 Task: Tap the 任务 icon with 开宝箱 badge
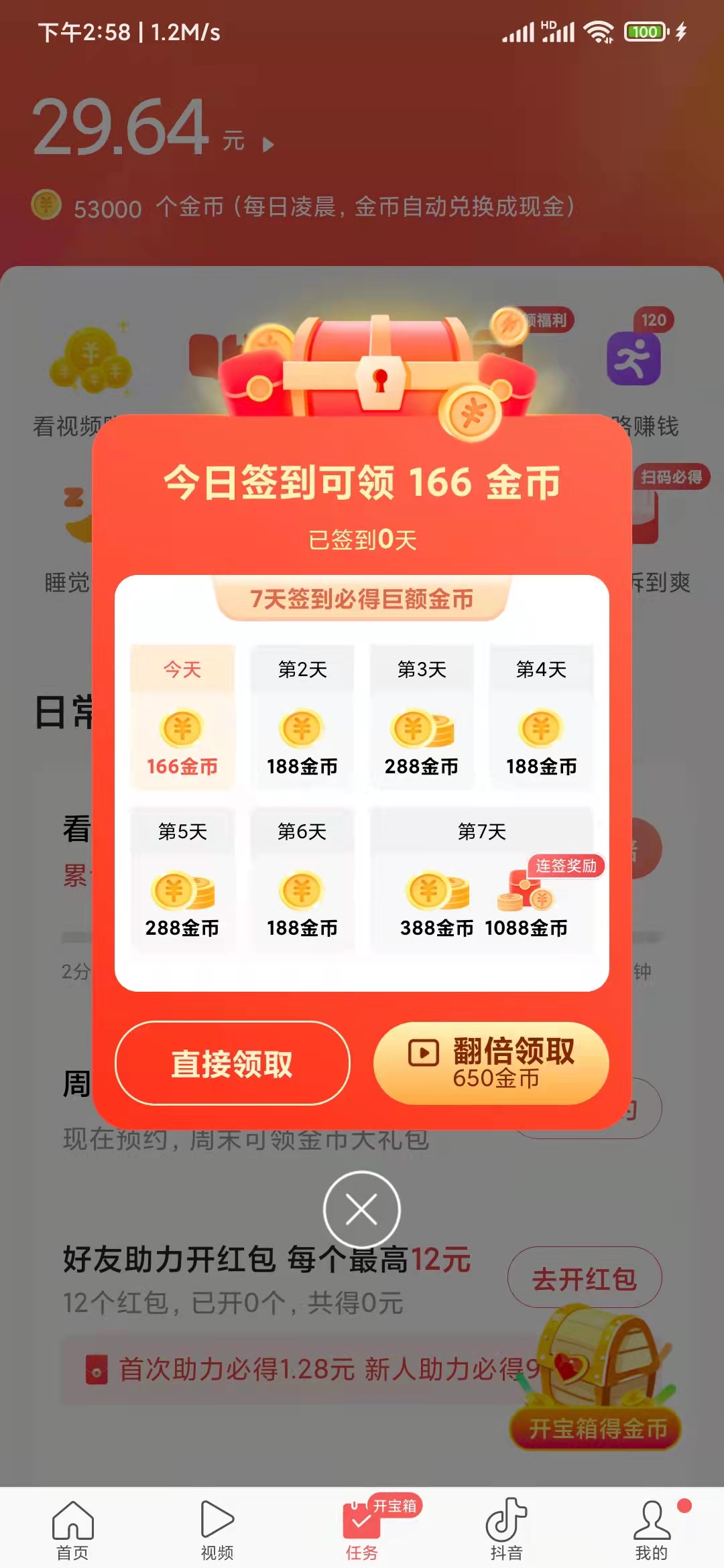click(x=362, y=1521)
